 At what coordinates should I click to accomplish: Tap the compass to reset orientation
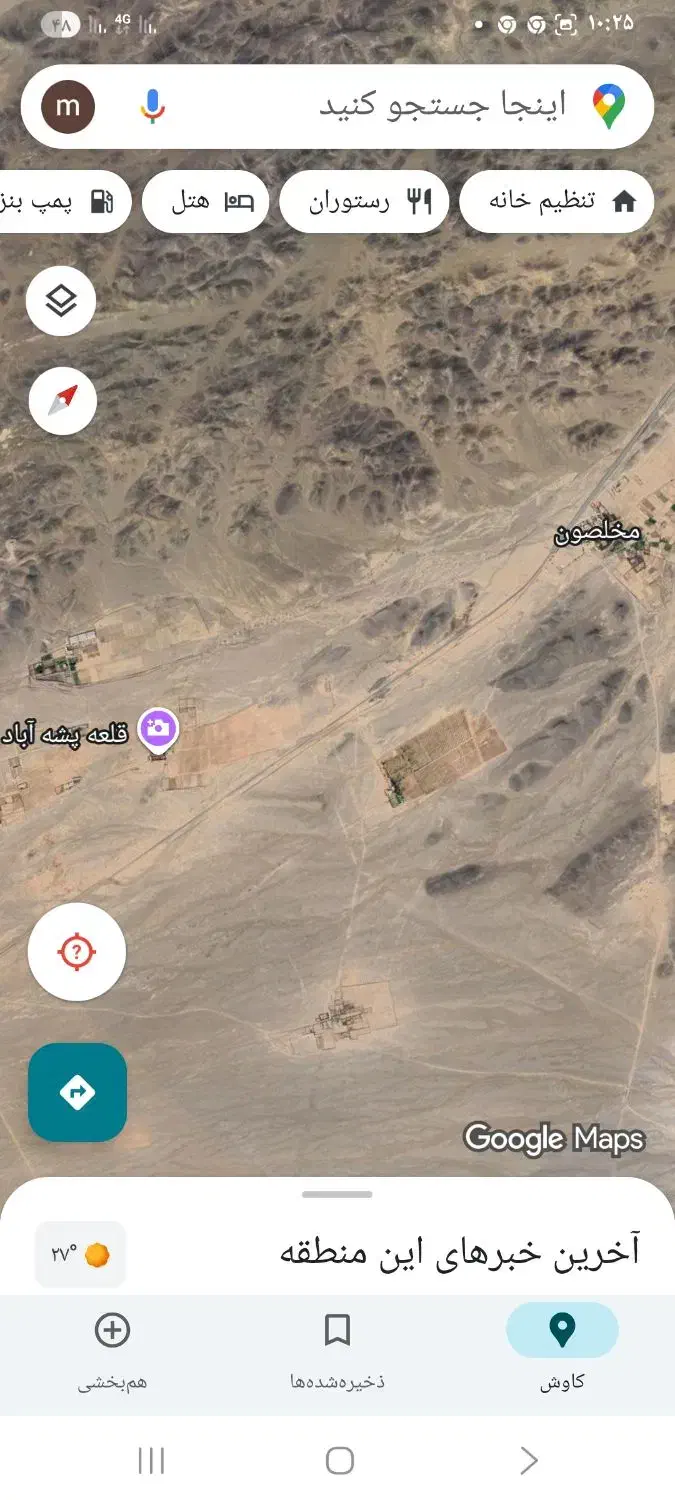click(x=61, y=401)
